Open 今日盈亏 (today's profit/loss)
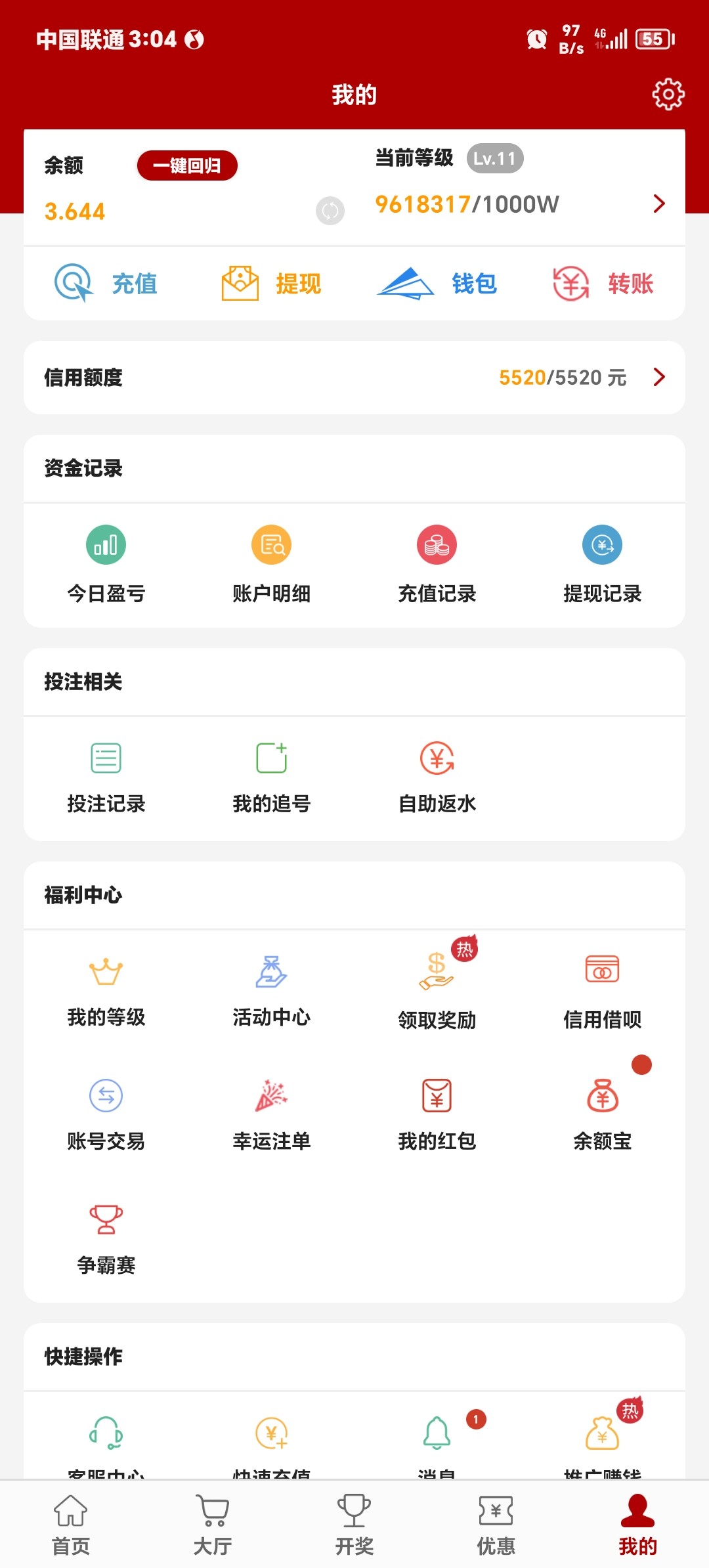This screenshot has height=1568, width=709. click(x=107, y=566)
